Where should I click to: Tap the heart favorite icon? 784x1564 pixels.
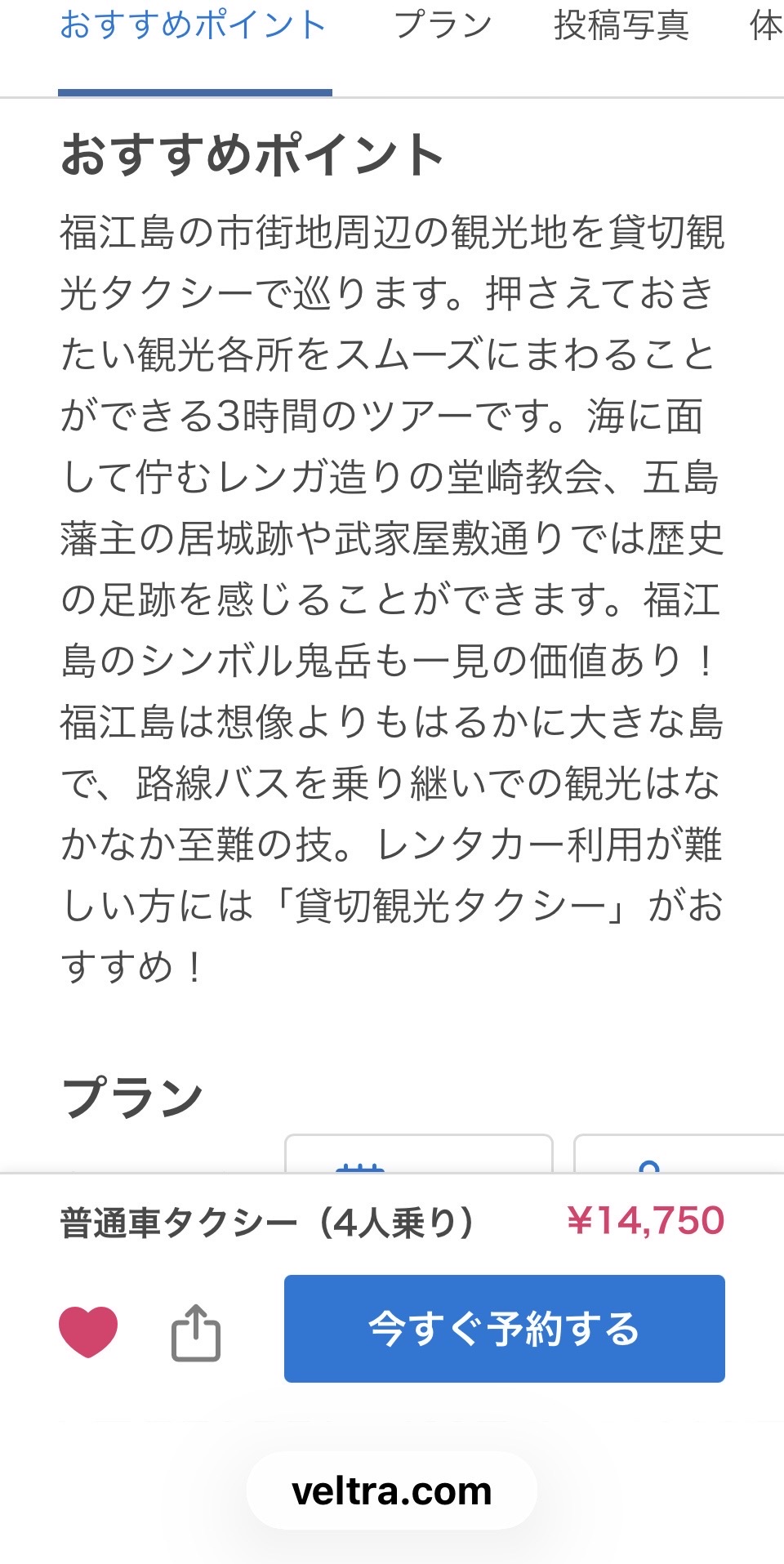coord(88,1331)
